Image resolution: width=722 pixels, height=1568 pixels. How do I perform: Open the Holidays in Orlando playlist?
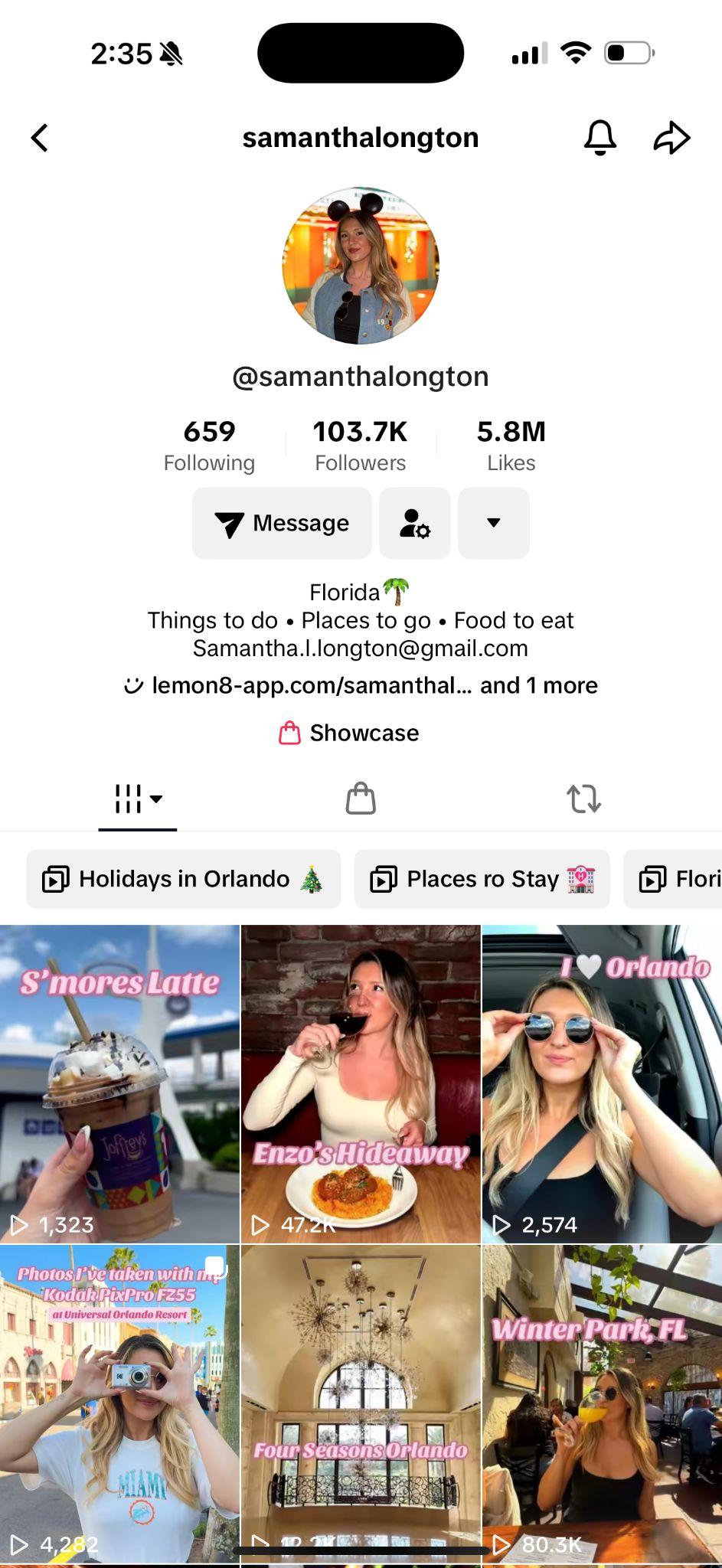[183, 879]
